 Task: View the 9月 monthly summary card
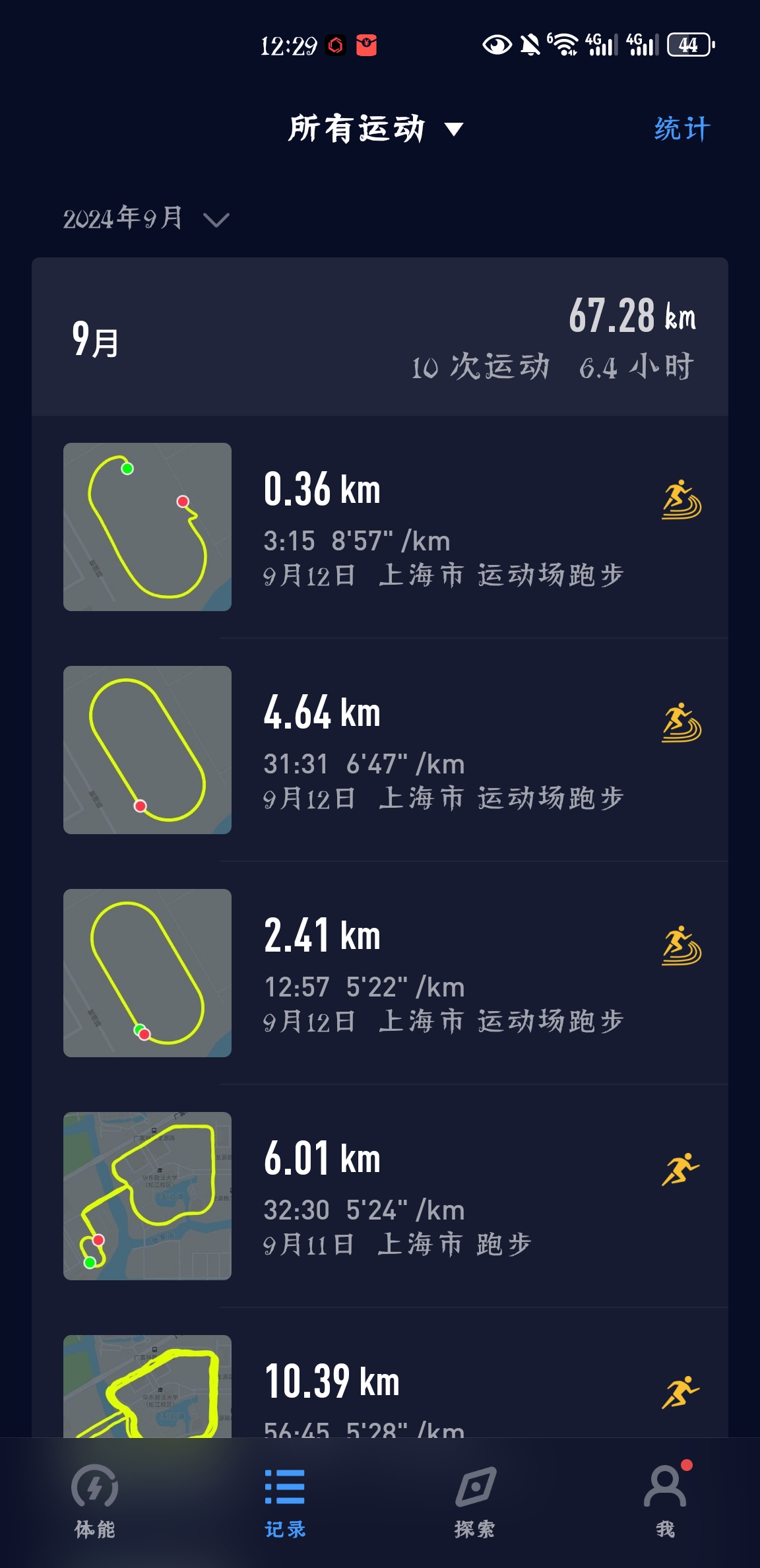pos(380,337)
